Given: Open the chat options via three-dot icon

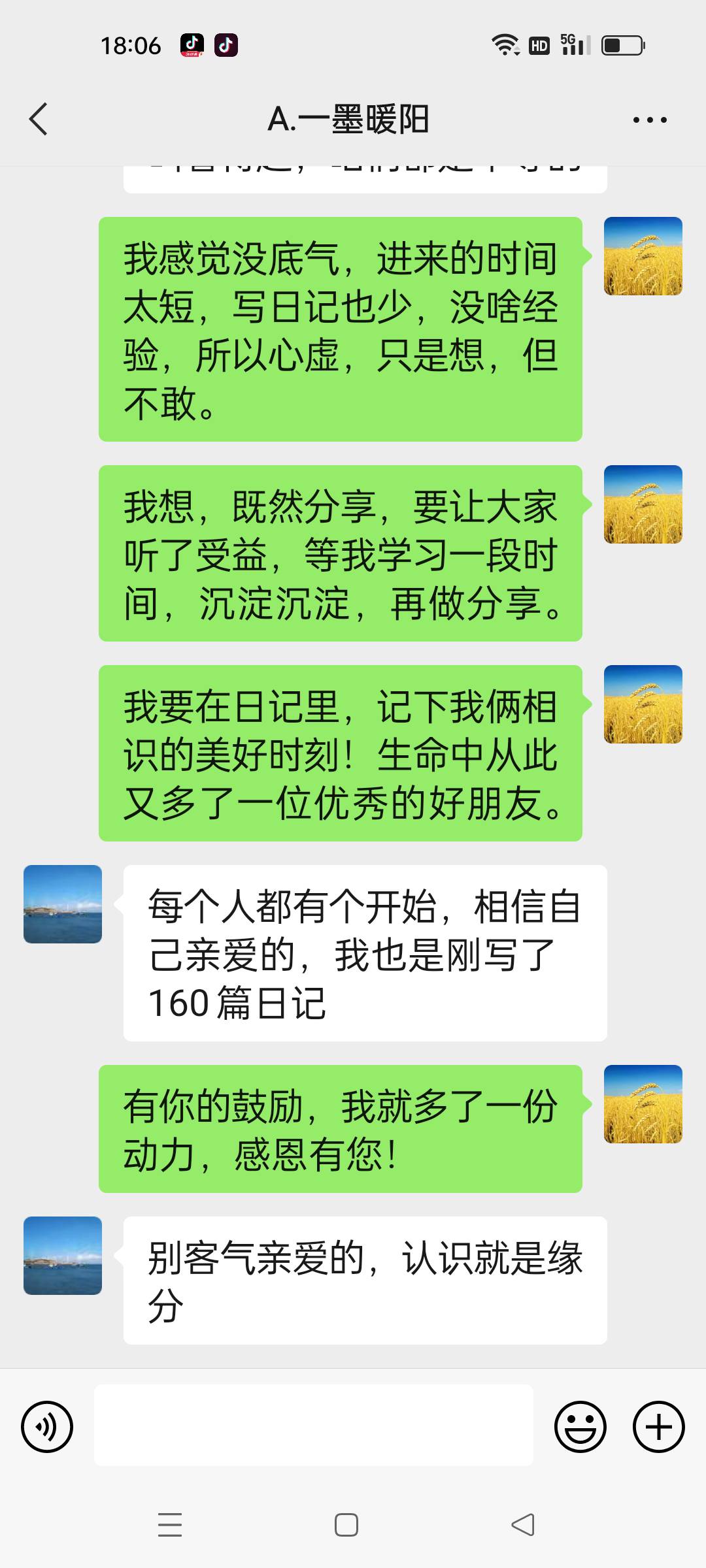Looking at the screenshot, I should tap(650, 119).
